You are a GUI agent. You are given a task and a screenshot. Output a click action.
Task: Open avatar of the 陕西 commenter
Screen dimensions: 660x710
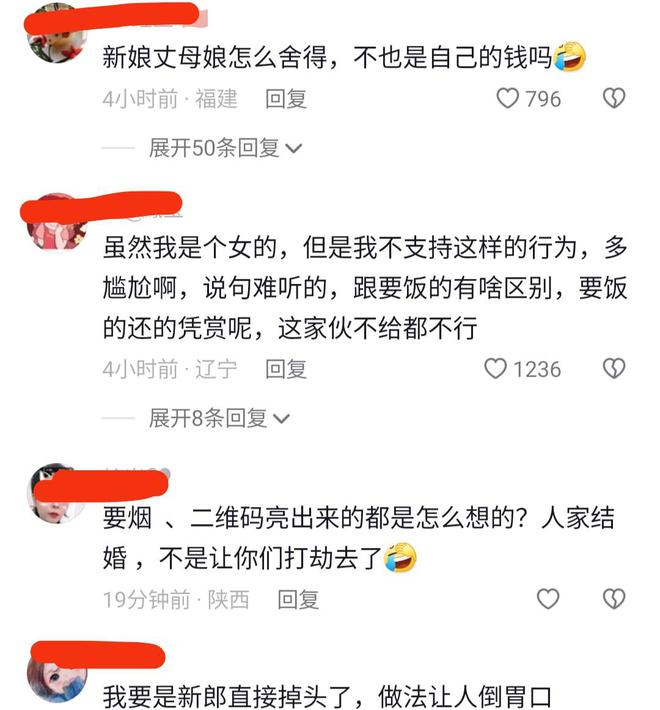point(55,493)
